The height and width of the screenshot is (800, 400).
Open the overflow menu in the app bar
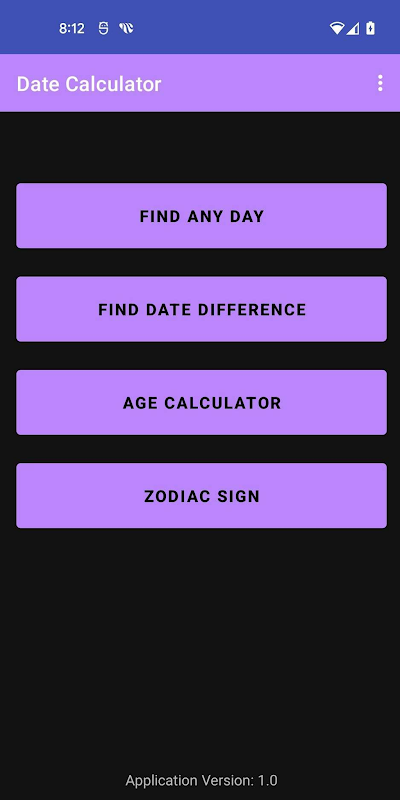tap(380, 83)
